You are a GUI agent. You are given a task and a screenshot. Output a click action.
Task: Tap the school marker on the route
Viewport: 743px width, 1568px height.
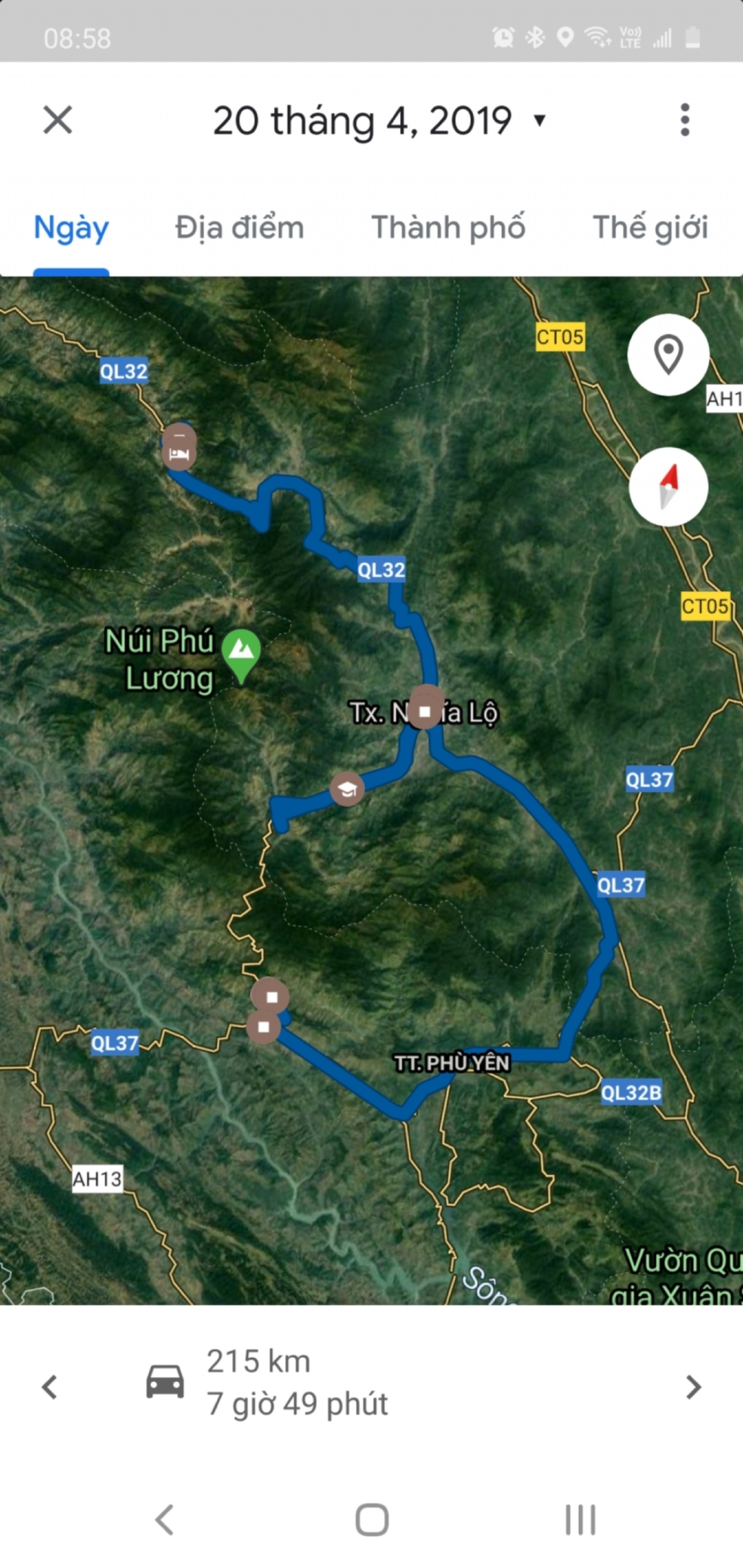347,790
